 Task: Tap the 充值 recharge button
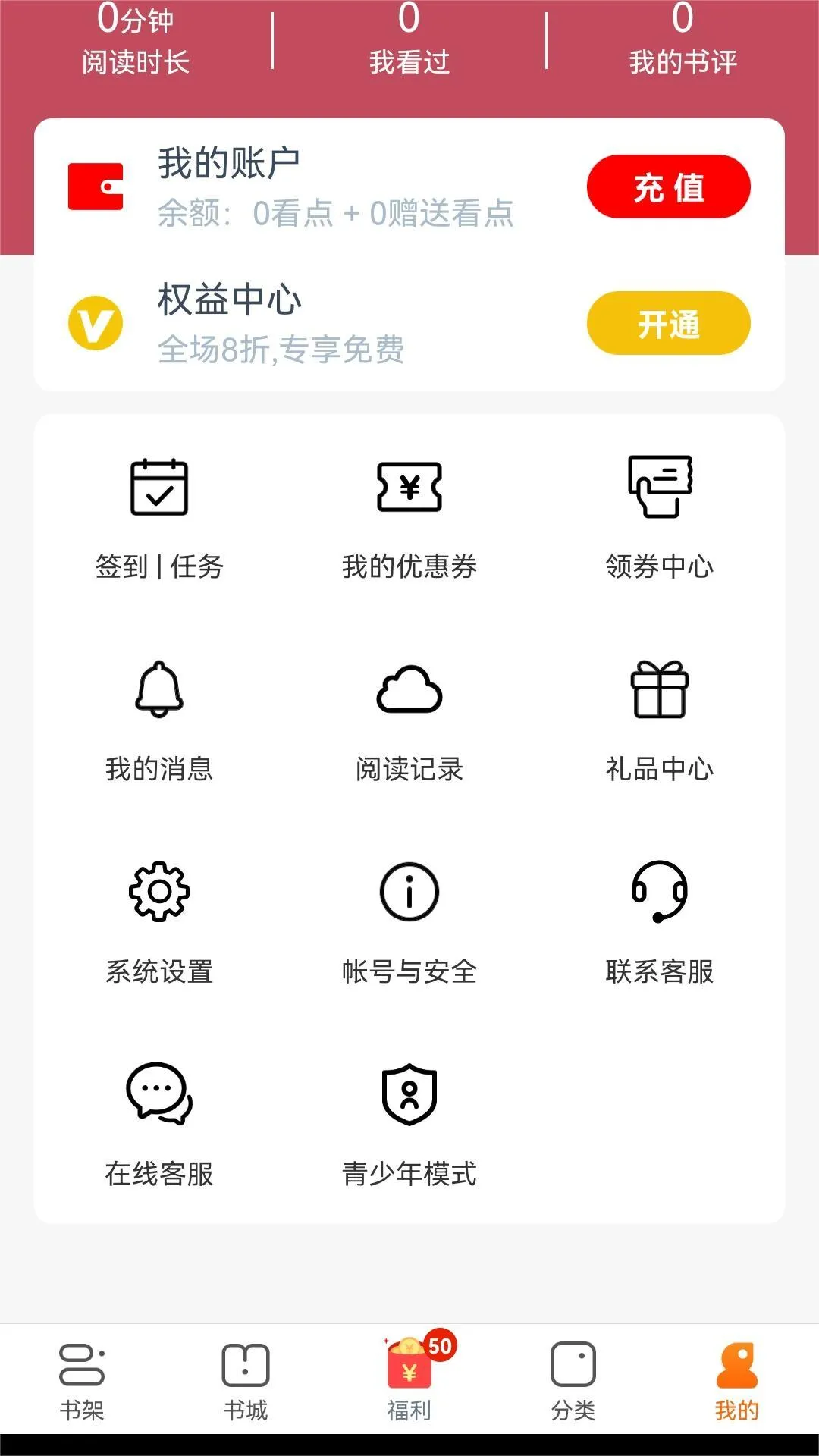click(x=667, y=187)
